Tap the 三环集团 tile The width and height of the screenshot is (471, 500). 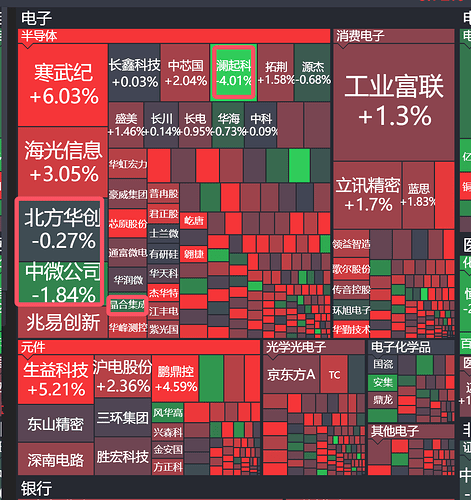tap(123, 417)
